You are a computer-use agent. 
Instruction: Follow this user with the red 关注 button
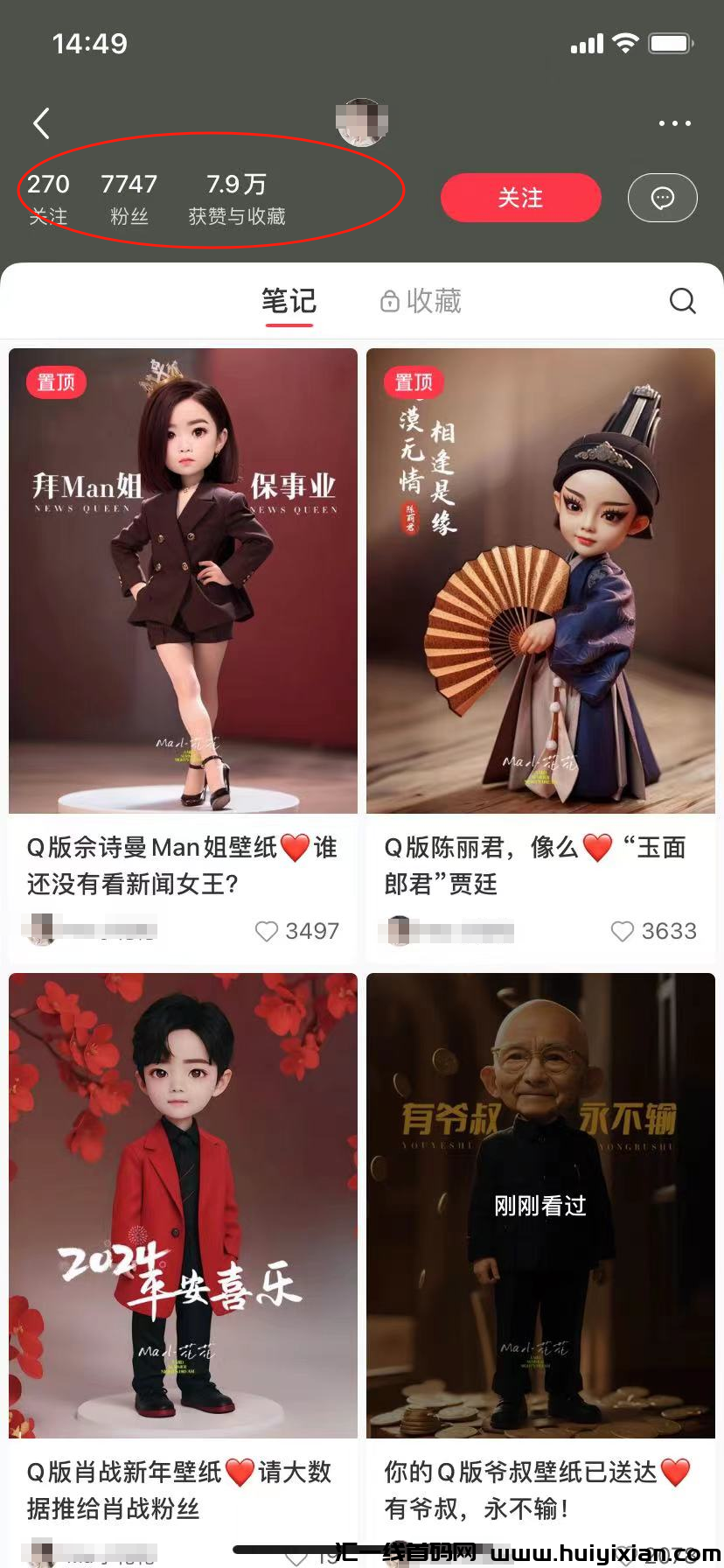point(520,198)
